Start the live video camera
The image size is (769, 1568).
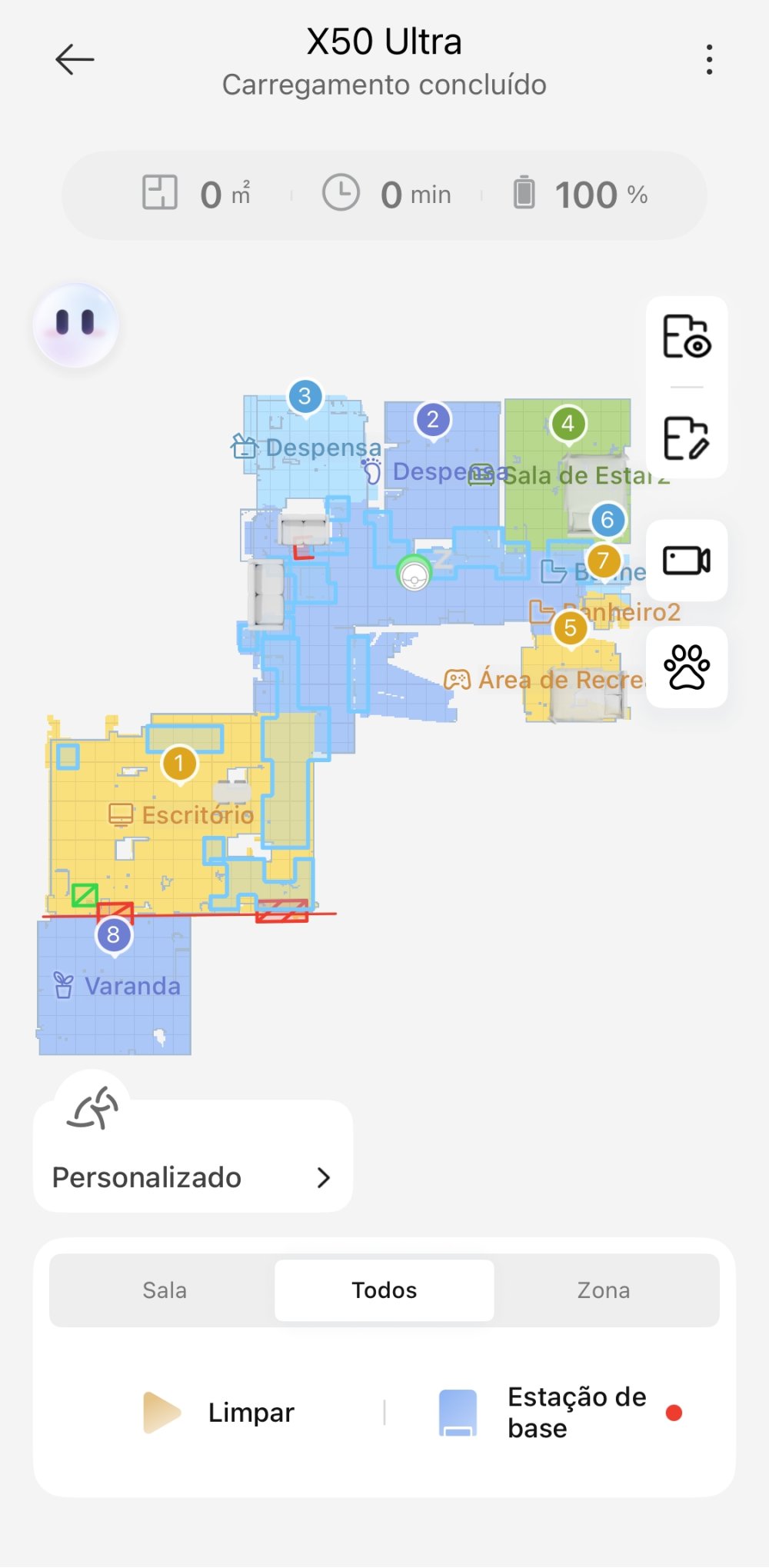pyautogui.click(x=686, y=560)
